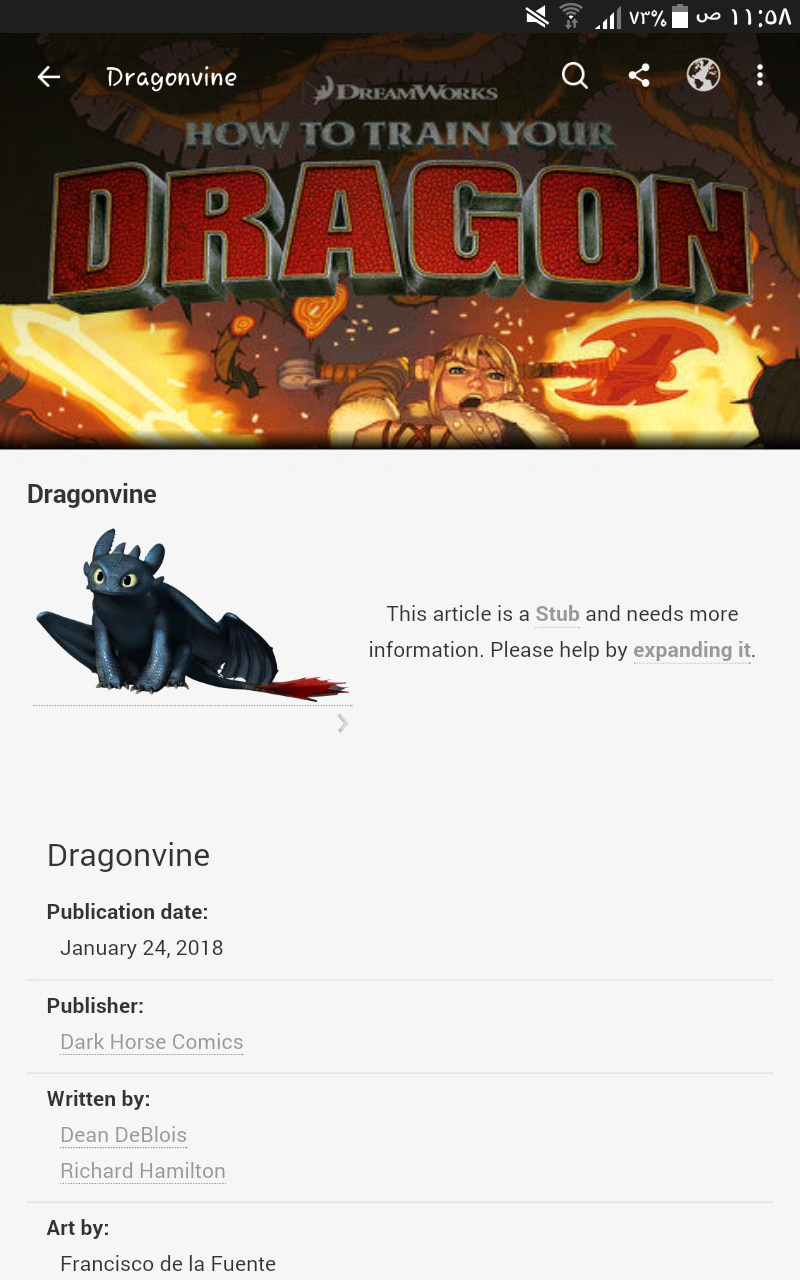Open Richard Hamilton writer page
This screenshot has height=1280, width=800.
point(142,1170)
